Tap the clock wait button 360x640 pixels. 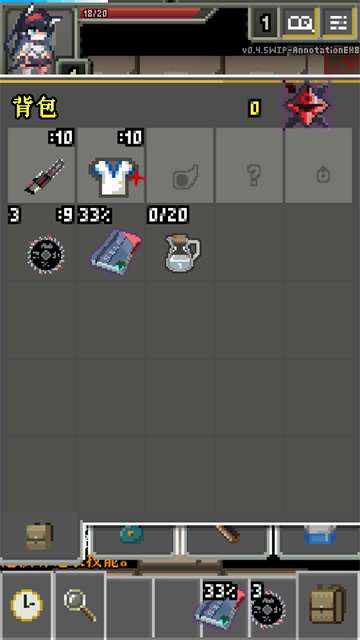(x=27, y=604)
